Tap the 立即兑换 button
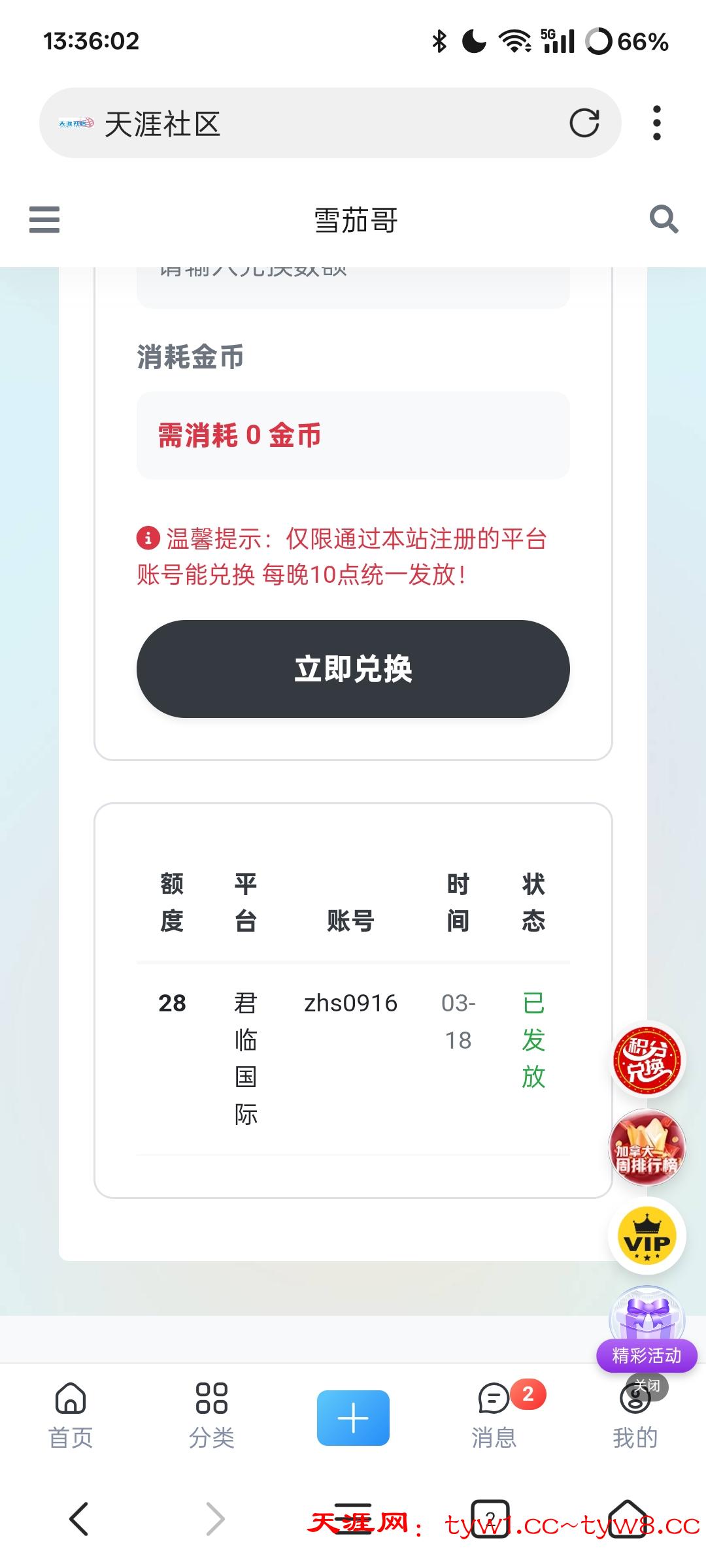The height and width of the screenshot is (1568, 706). pos(353,669)
